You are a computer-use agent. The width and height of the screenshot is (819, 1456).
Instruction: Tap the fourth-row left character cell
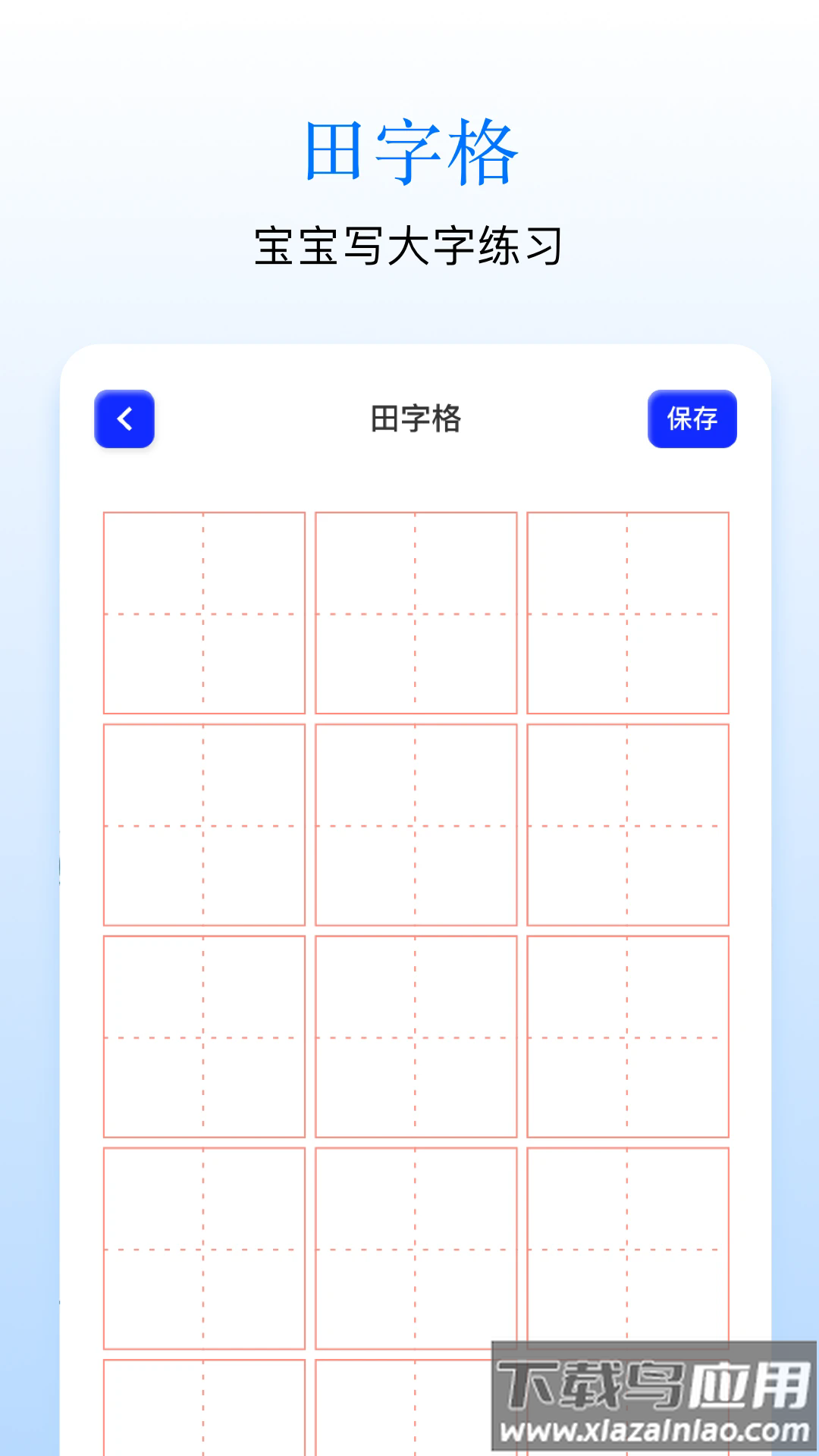click(205, 1247)
